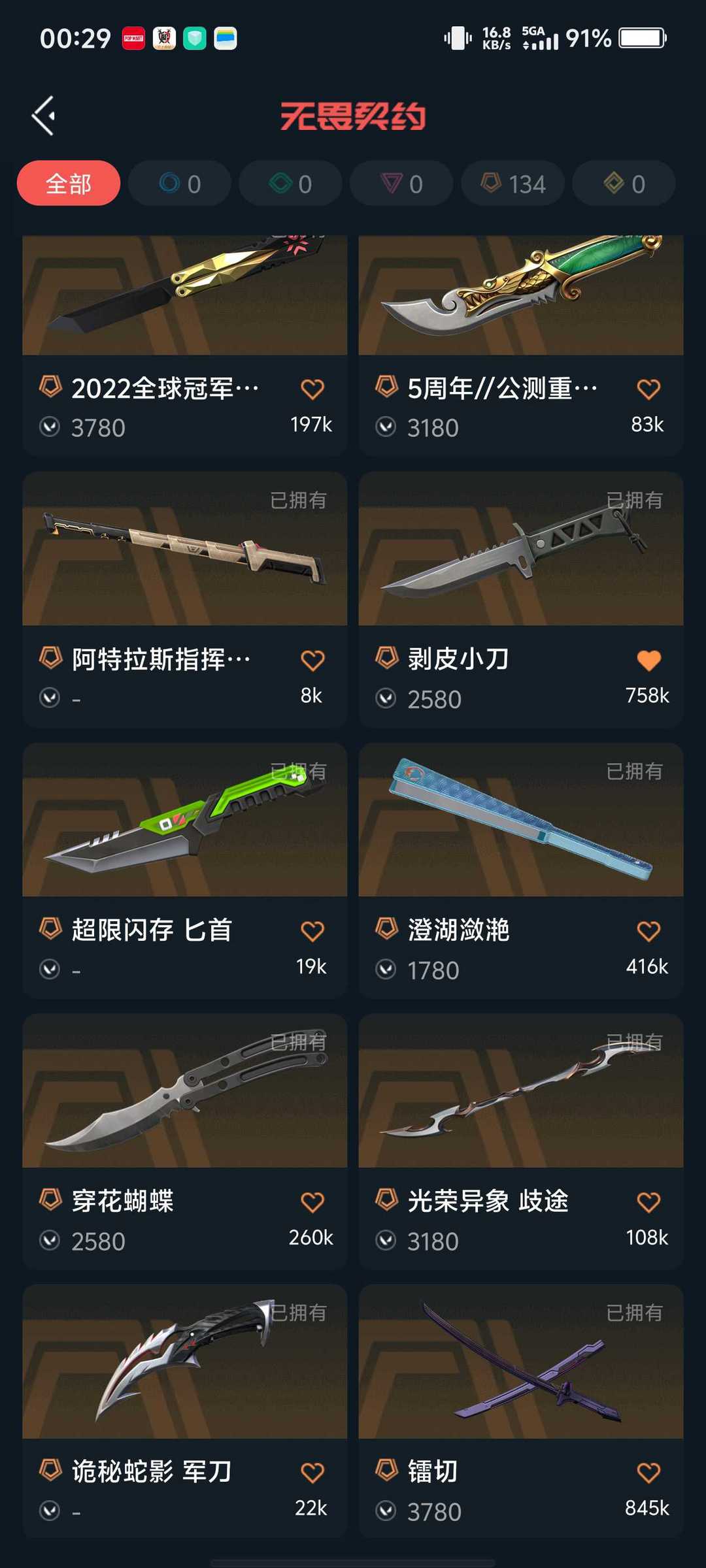Switch to the green diamond tier tab
This screenshot has height=1568, width=706.
click(x=291, y=184)
